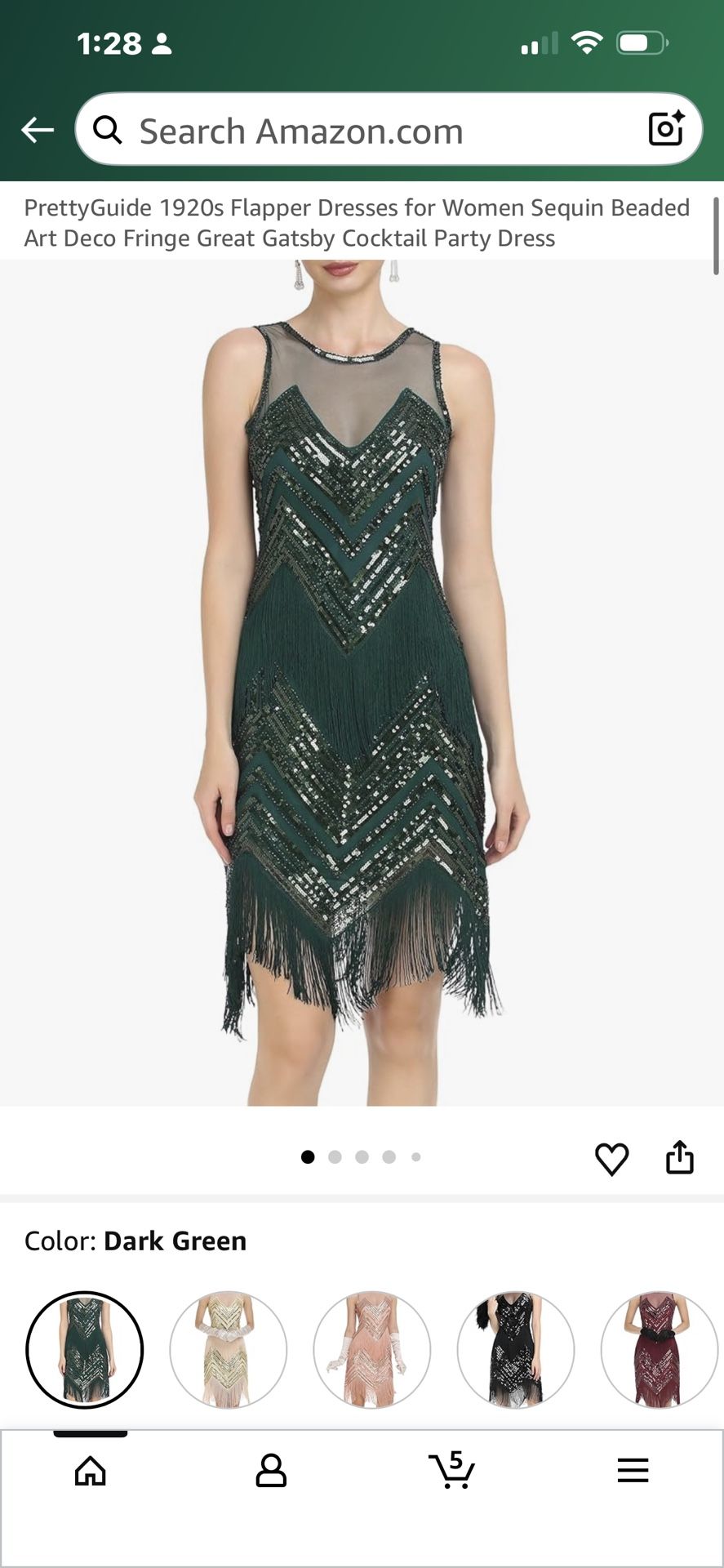Viewport: 724px width, 1568px height.
Task: Select the burgundy dress swatch
Action: pyautogui.click(x=660, y=1349)
